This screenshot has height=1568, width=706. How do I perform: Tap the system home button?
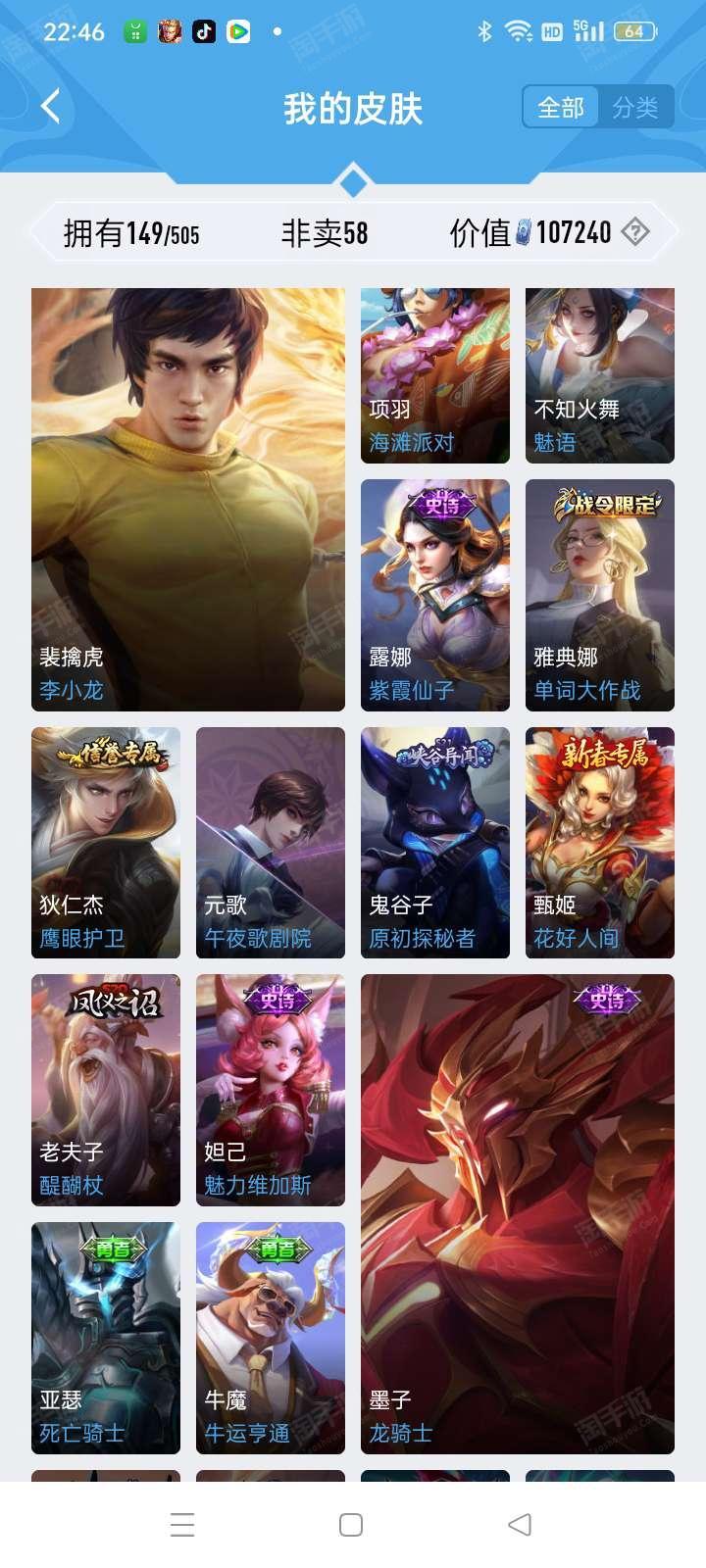(x=351, y=1525)
